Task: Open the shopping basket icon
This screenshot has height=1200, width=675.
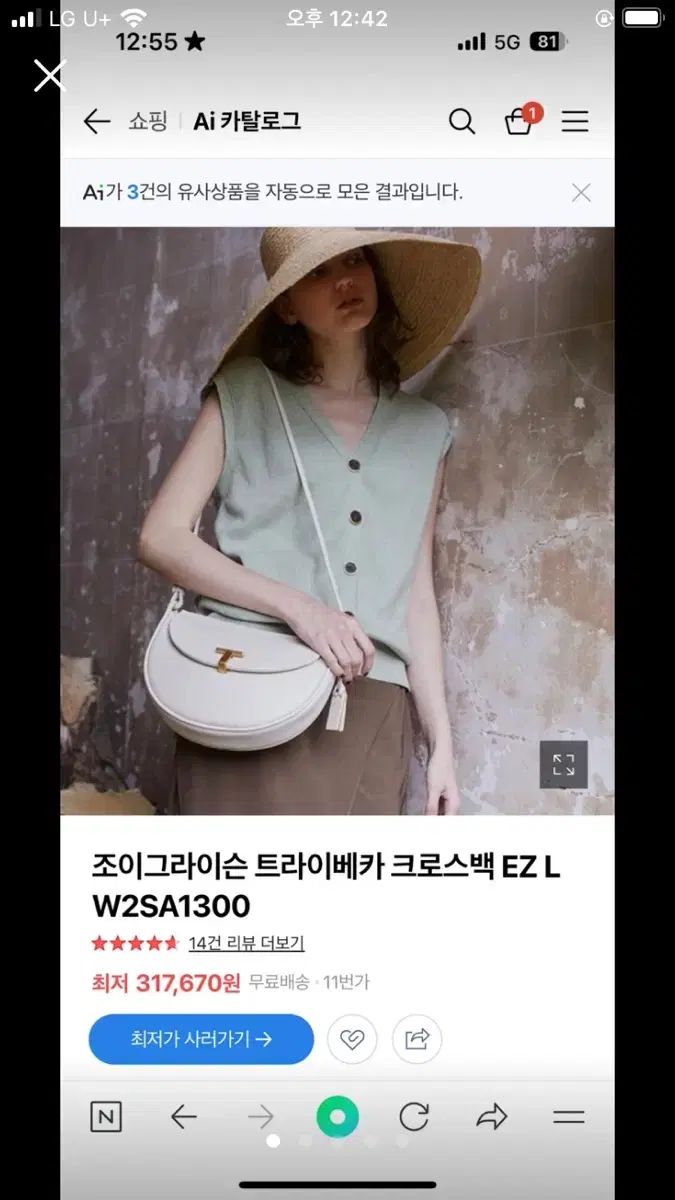Action: [519, 121]
